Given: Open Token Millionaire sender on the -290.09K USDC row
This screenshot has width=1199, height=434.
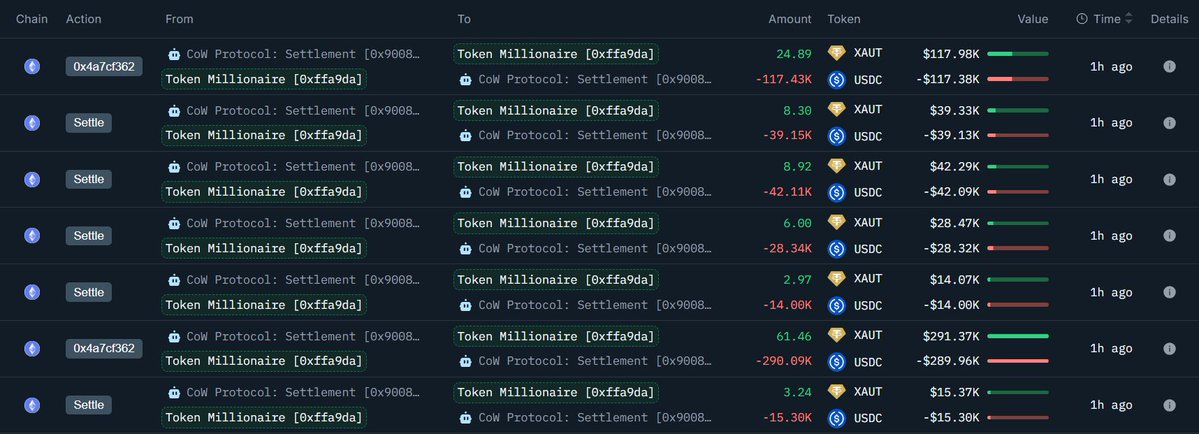Looking at the screenshot, I should pos(264,361).
